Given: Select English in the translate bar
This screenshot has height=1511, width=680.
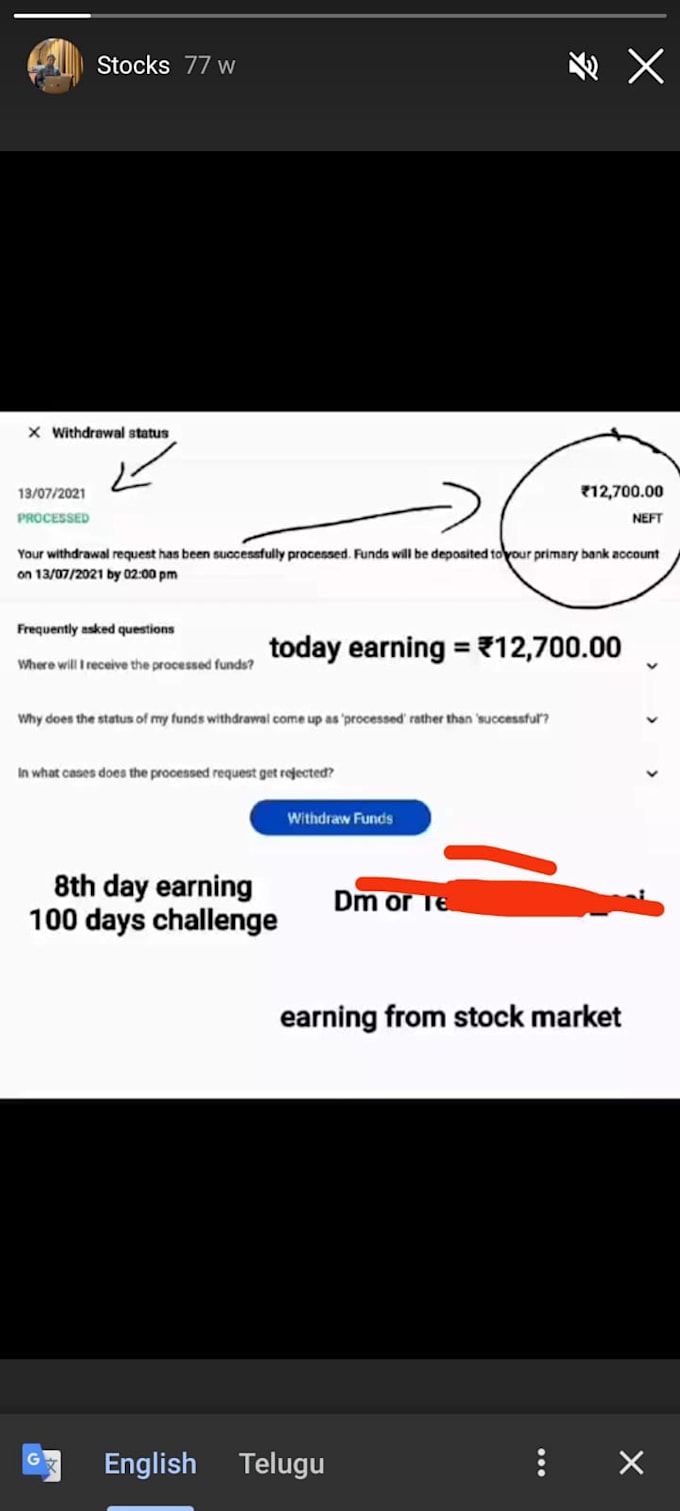Looking at the screenshot, I should coord(150,1463).
